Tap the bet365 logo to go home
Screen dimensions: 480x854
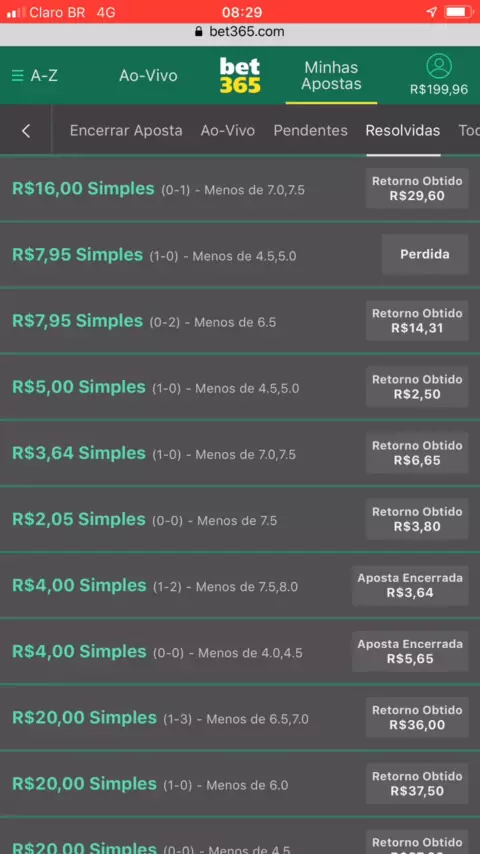tap(240, 75)
